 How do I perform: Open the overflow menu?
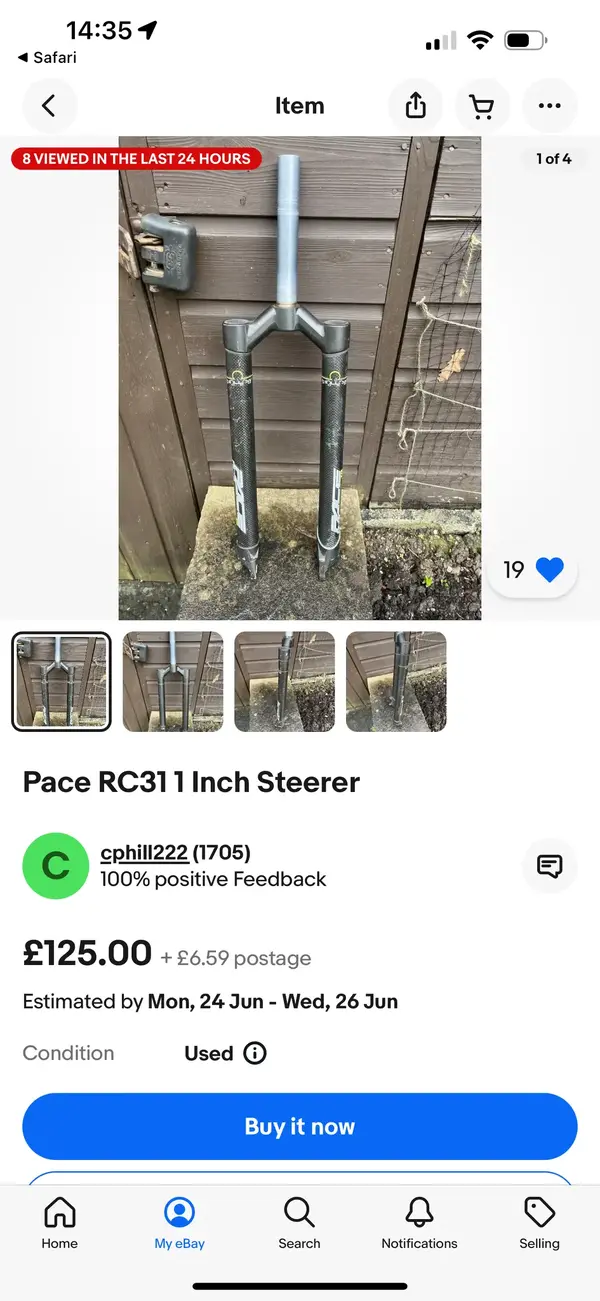click(549, 106)
